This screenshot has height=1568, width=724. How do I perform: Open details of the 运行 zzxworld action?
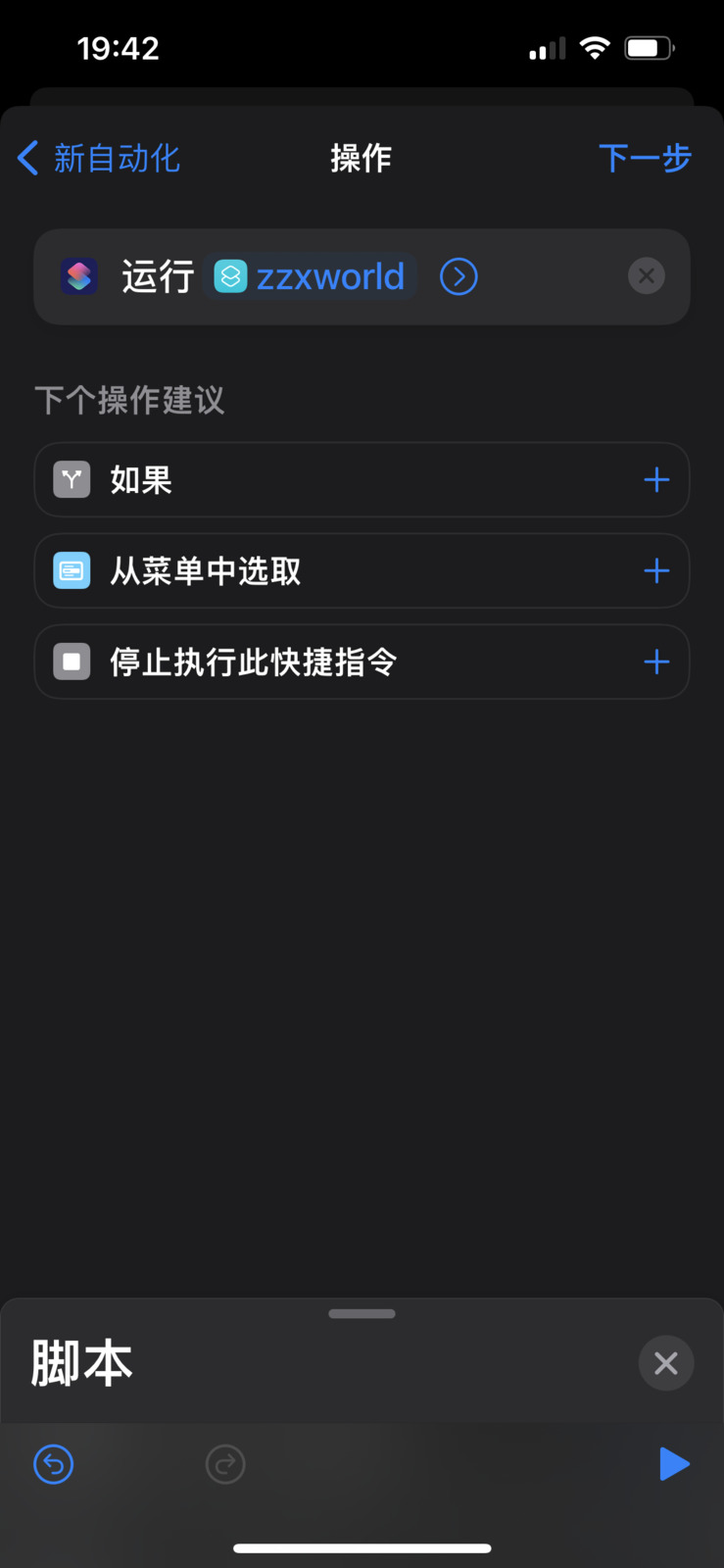pos(458,276)
